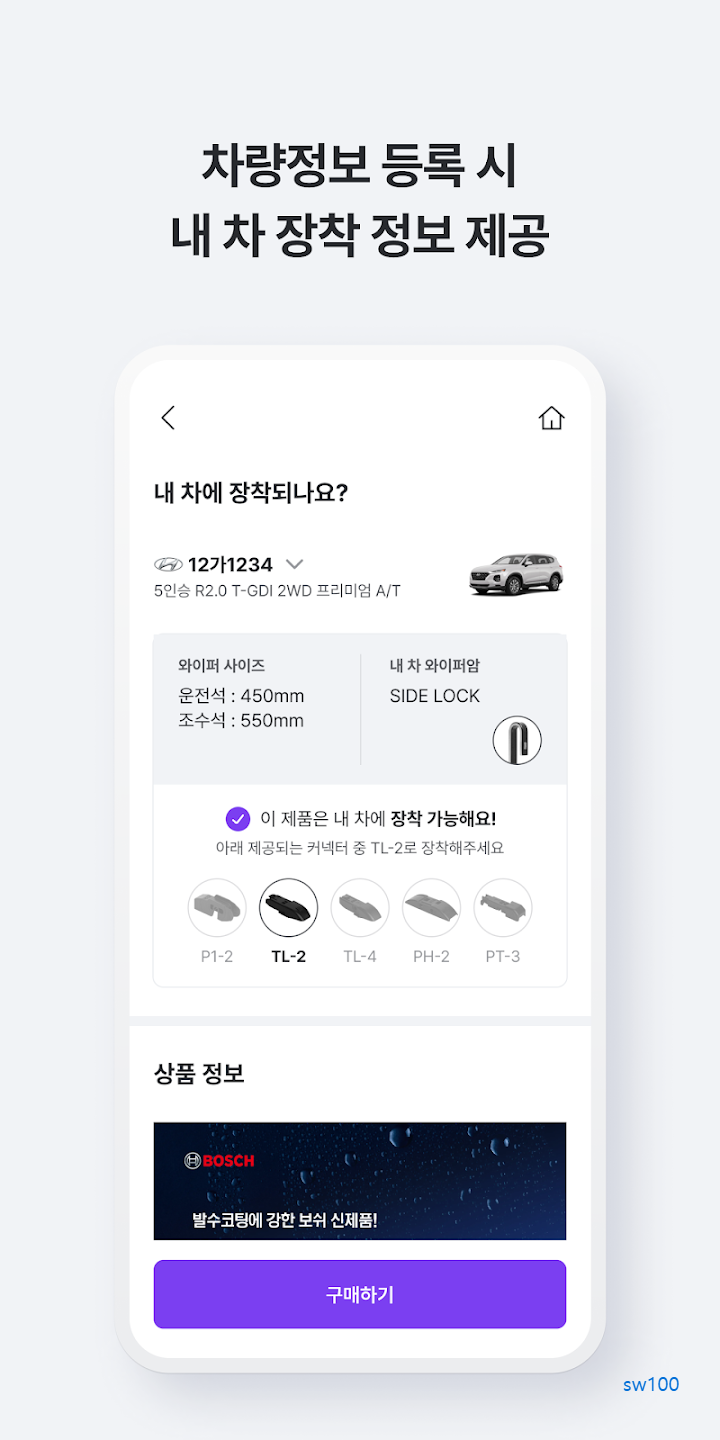Select the P1-2 connector icon
The height and width of the screenshot is (1440, 720).
point(217,908)
